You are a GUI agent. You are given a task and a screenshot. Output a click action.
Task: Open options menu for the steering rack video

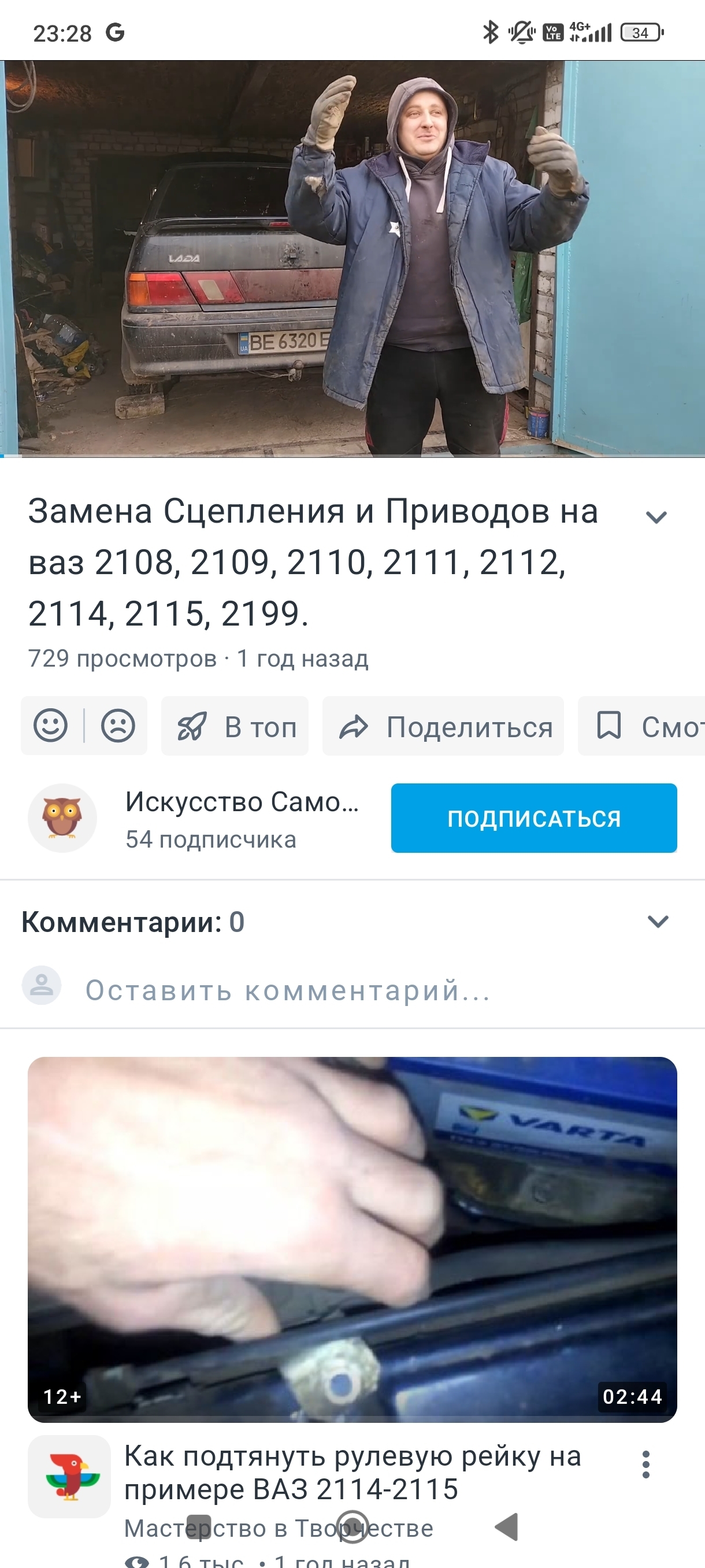(x=645, y=1464)
